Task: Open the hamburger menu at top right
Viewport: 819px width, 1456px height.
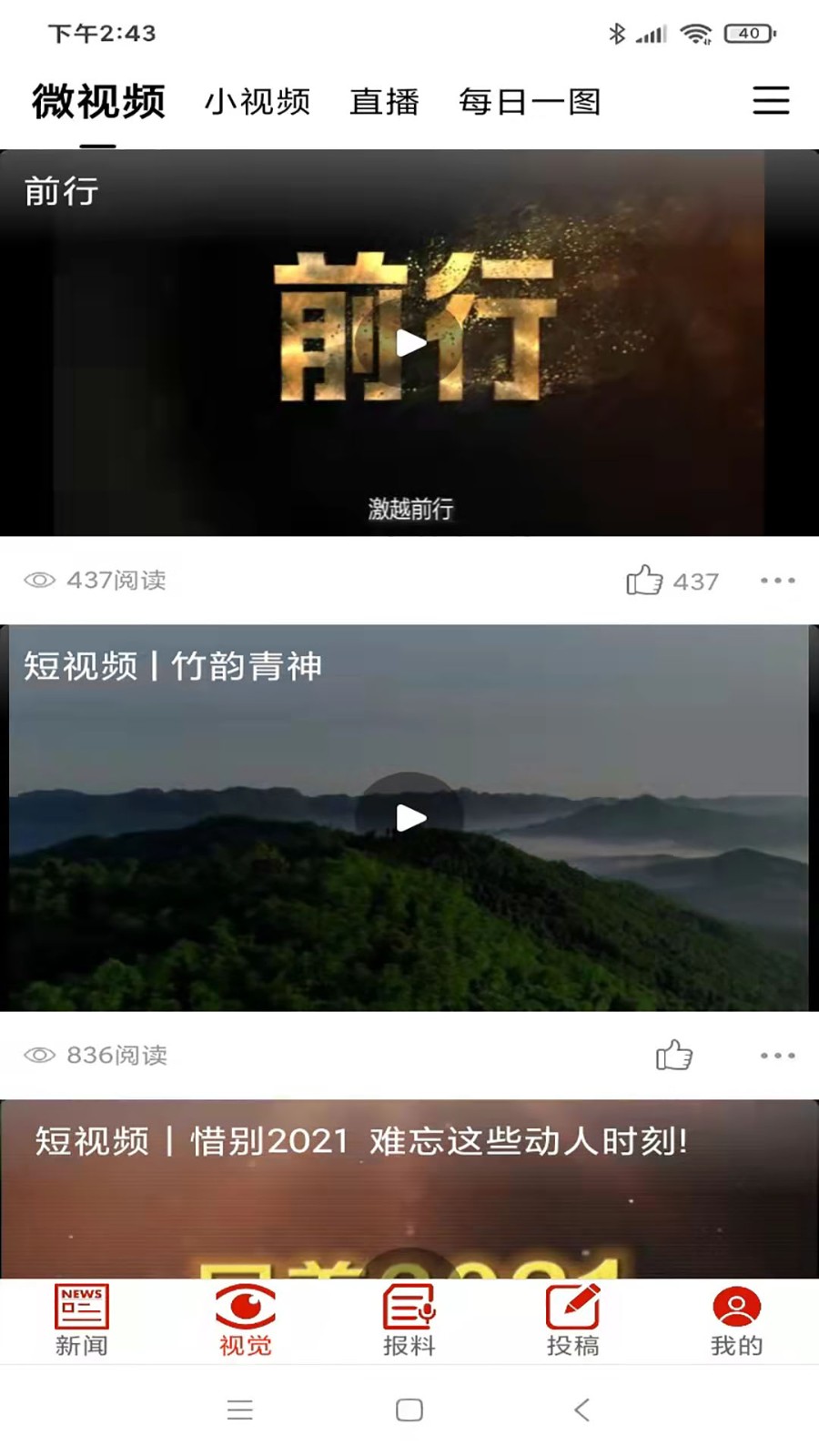Action: (x=770, y=100)
